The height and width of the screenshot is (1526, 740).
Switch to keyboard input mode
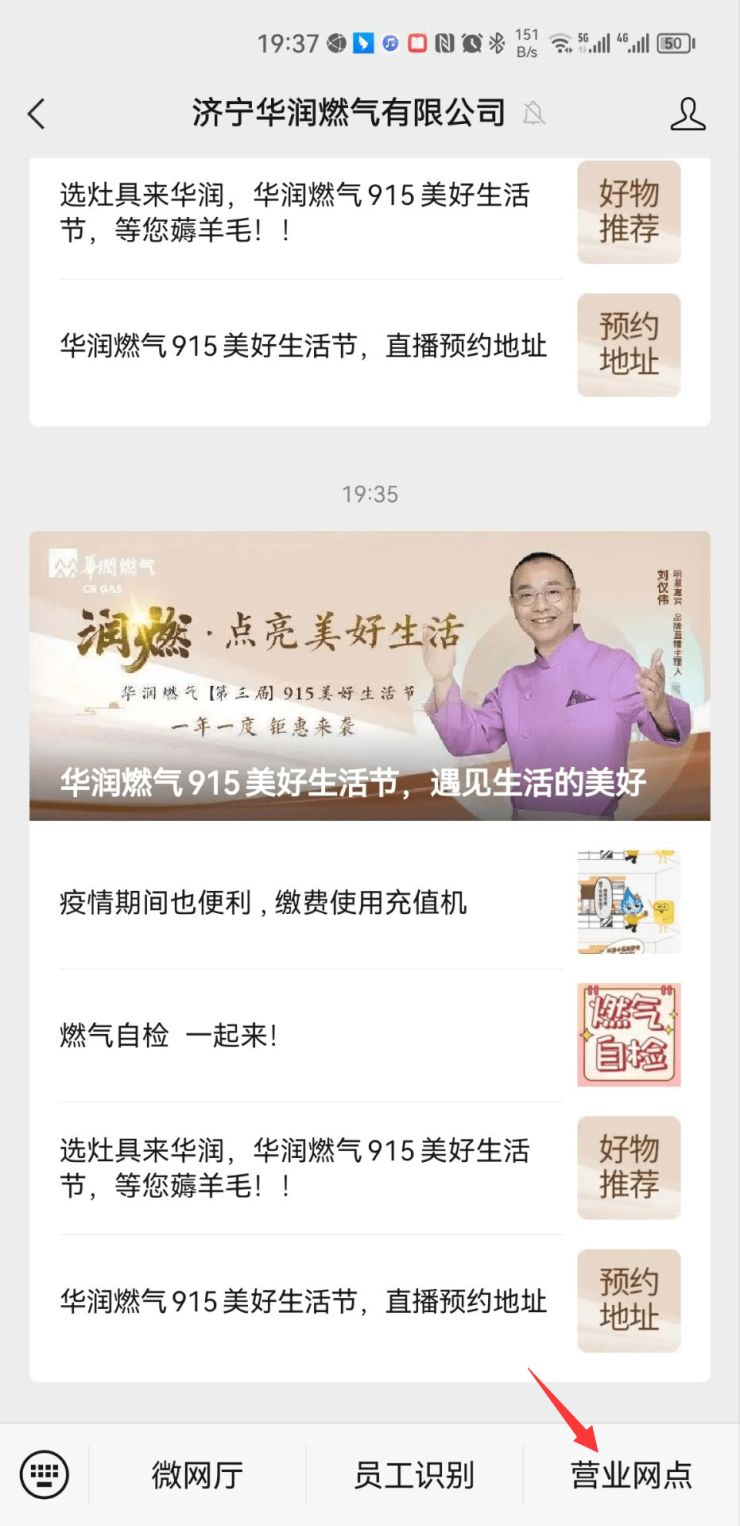44,1474
